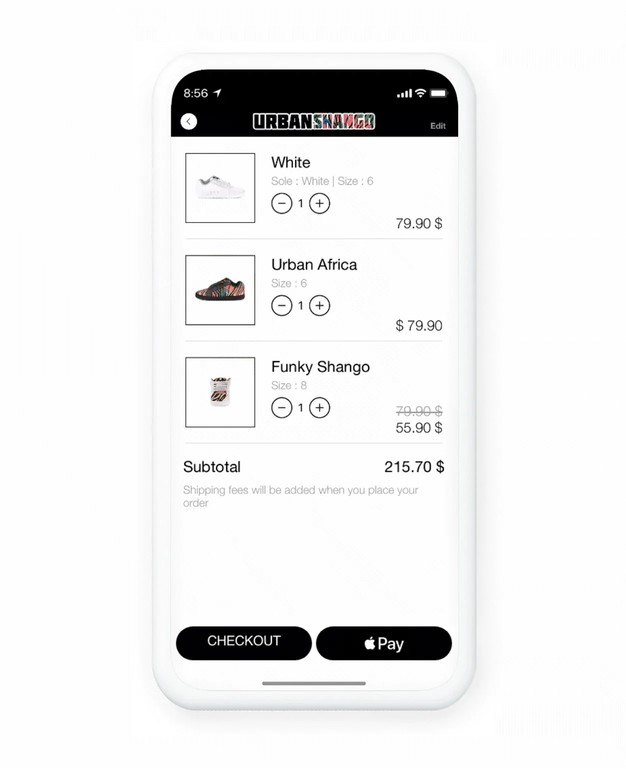Decrease quantity of Urban Africa
Screen dimensions: 626x769
(x=282, y=306)
